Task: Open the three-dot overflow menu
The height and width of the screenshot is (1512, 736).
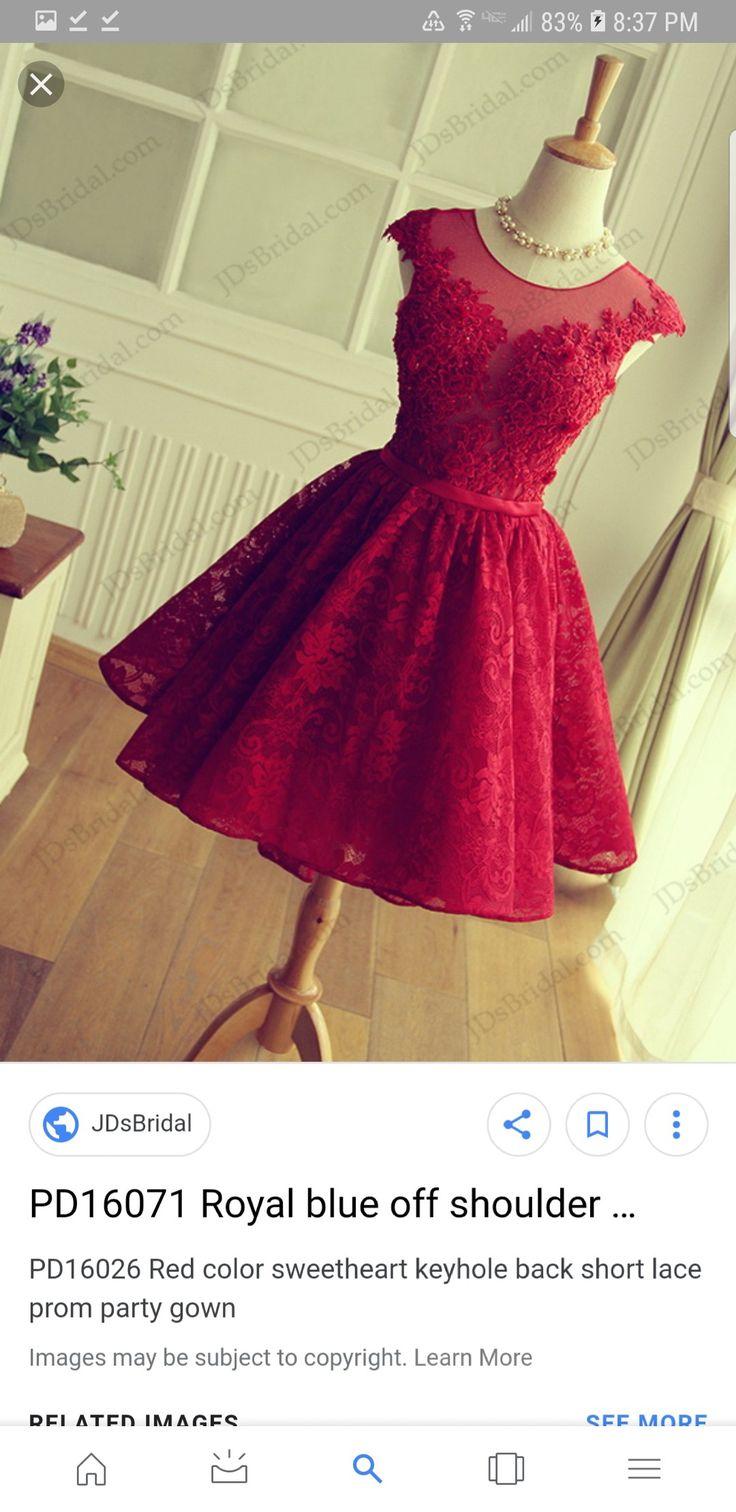Action: pos(676,1125)
